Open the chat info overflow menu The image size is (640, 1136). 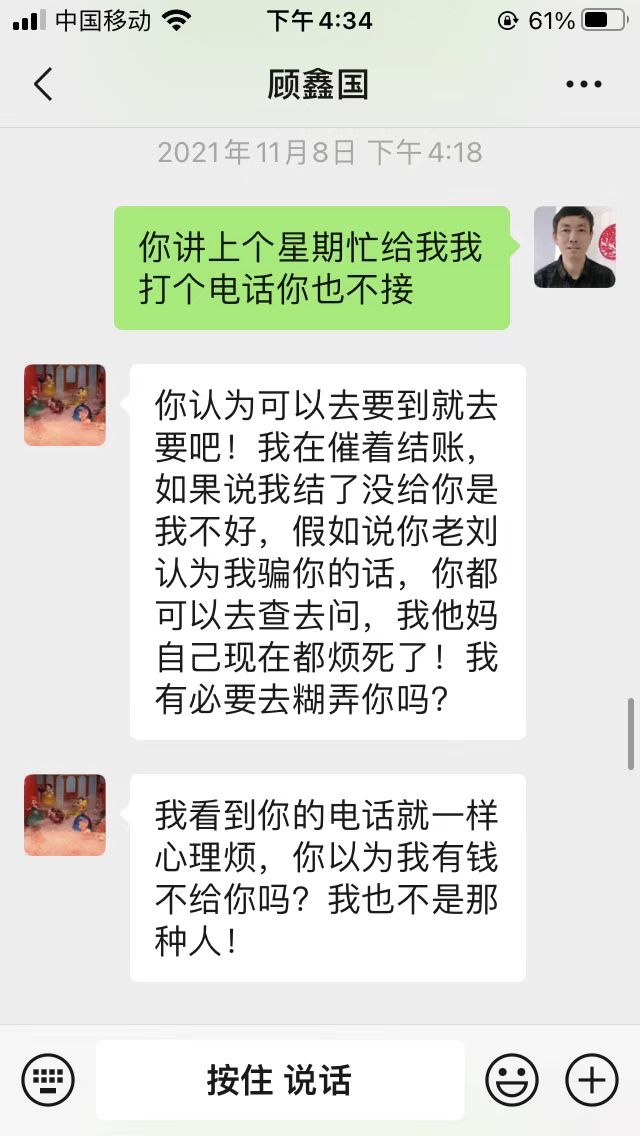click(583, 85)
